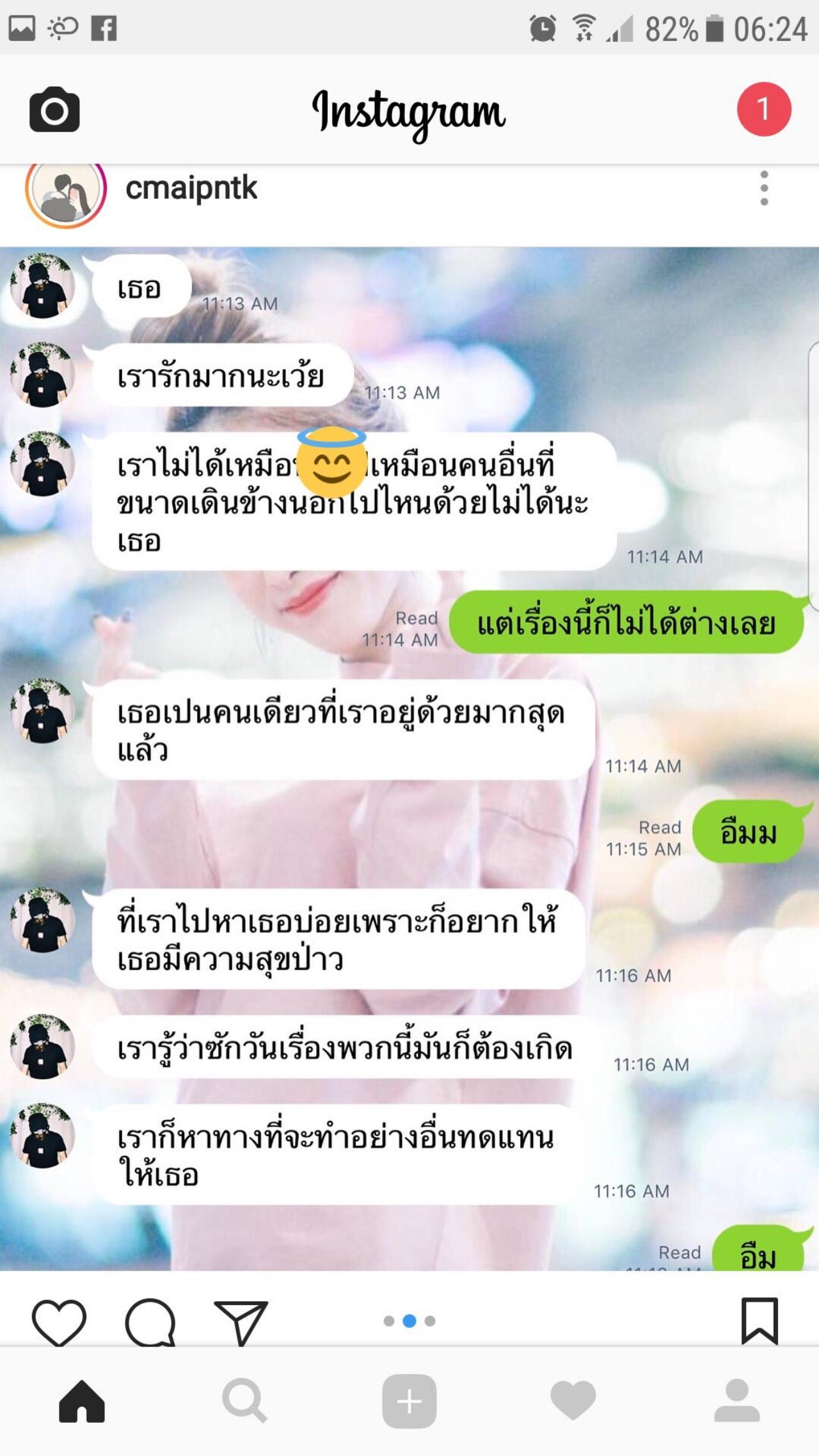Tap the post image of chat screenshot

[x=409, y=759]
